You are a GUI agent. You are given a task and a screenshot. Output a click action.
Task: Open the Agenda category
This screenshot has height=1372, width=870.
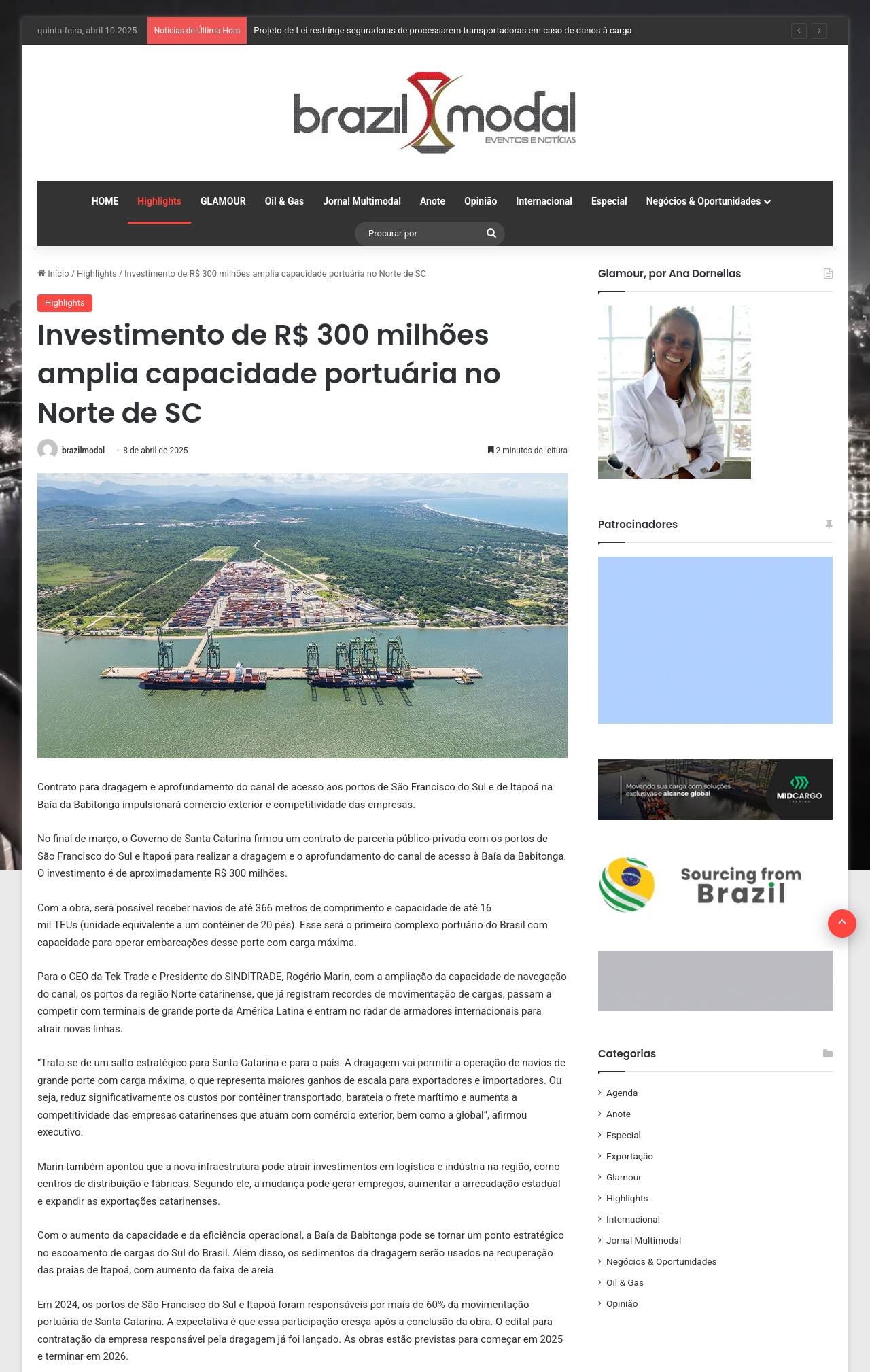pyautogui.click(x=621, y=1093)
